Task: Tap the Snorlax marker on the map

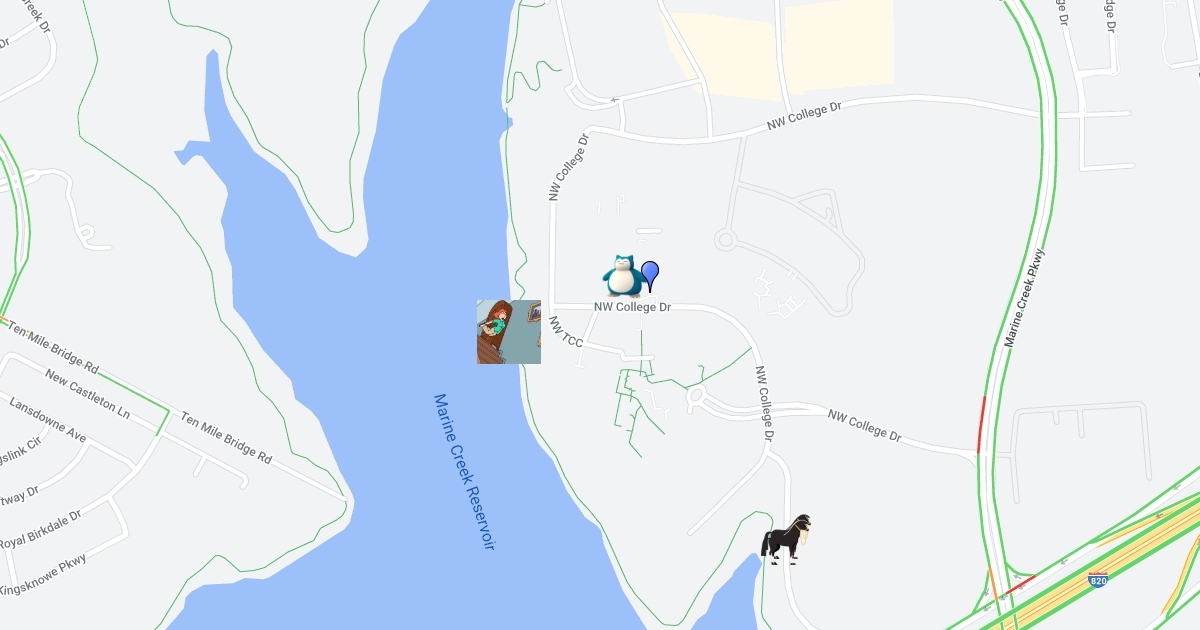Action: pyautogui.click(x=623, y=276)
